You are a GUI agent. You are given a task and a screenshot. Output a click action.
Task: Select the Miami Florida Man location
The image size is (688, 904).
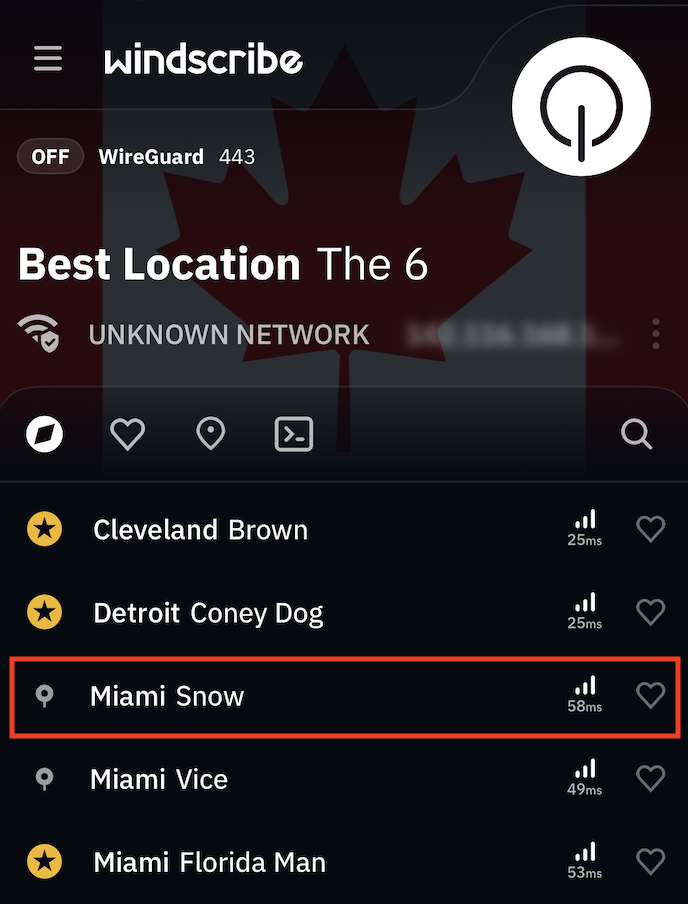pyautogui.click(x=209, y=862)
